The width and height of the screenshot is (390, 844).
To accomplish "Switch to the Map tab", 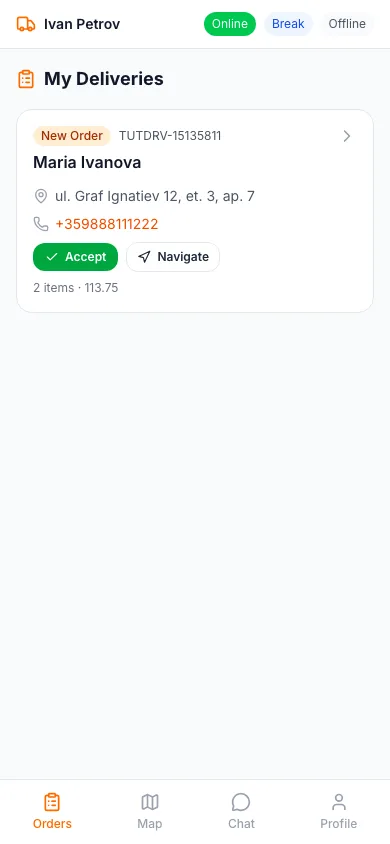I will [x=150, y=812].
